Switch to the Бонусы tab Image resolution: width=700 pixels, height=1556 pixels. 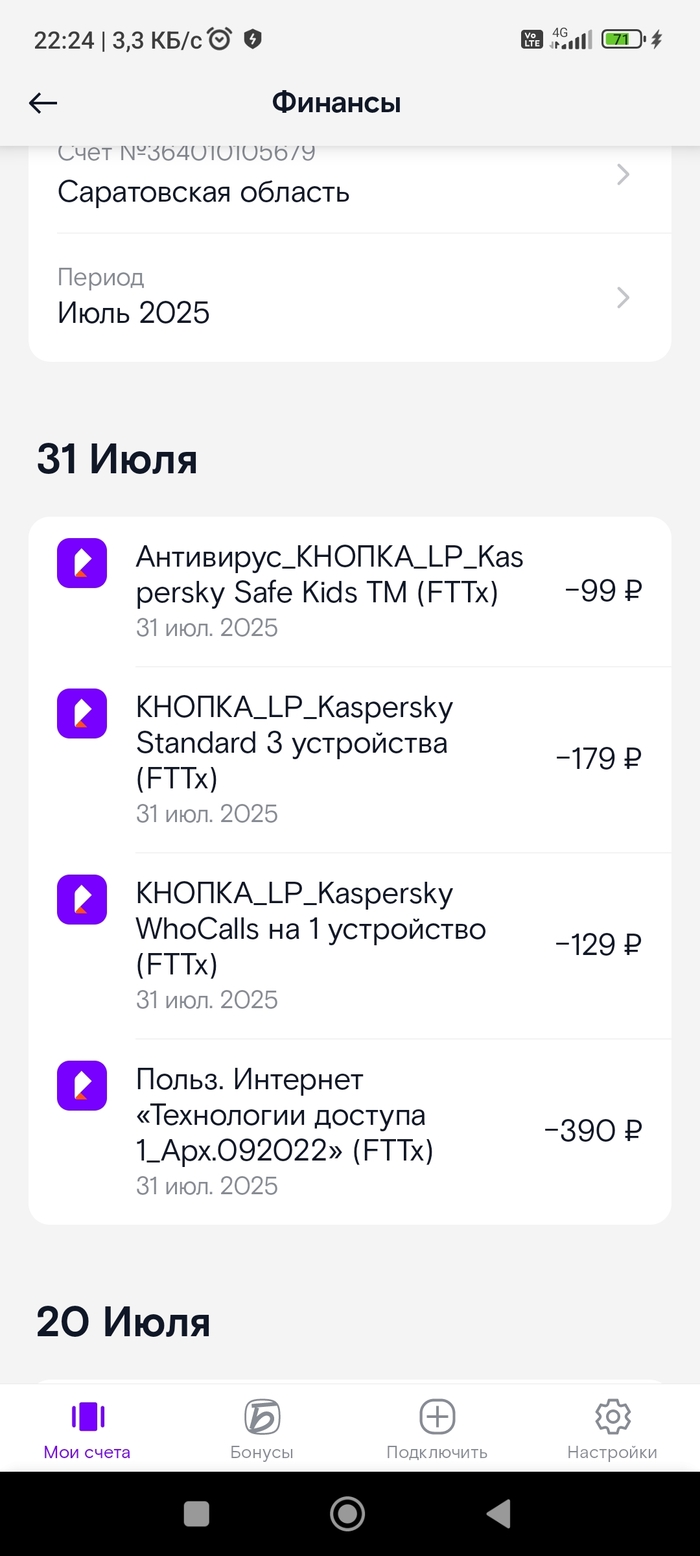(x=261, y=1430)
